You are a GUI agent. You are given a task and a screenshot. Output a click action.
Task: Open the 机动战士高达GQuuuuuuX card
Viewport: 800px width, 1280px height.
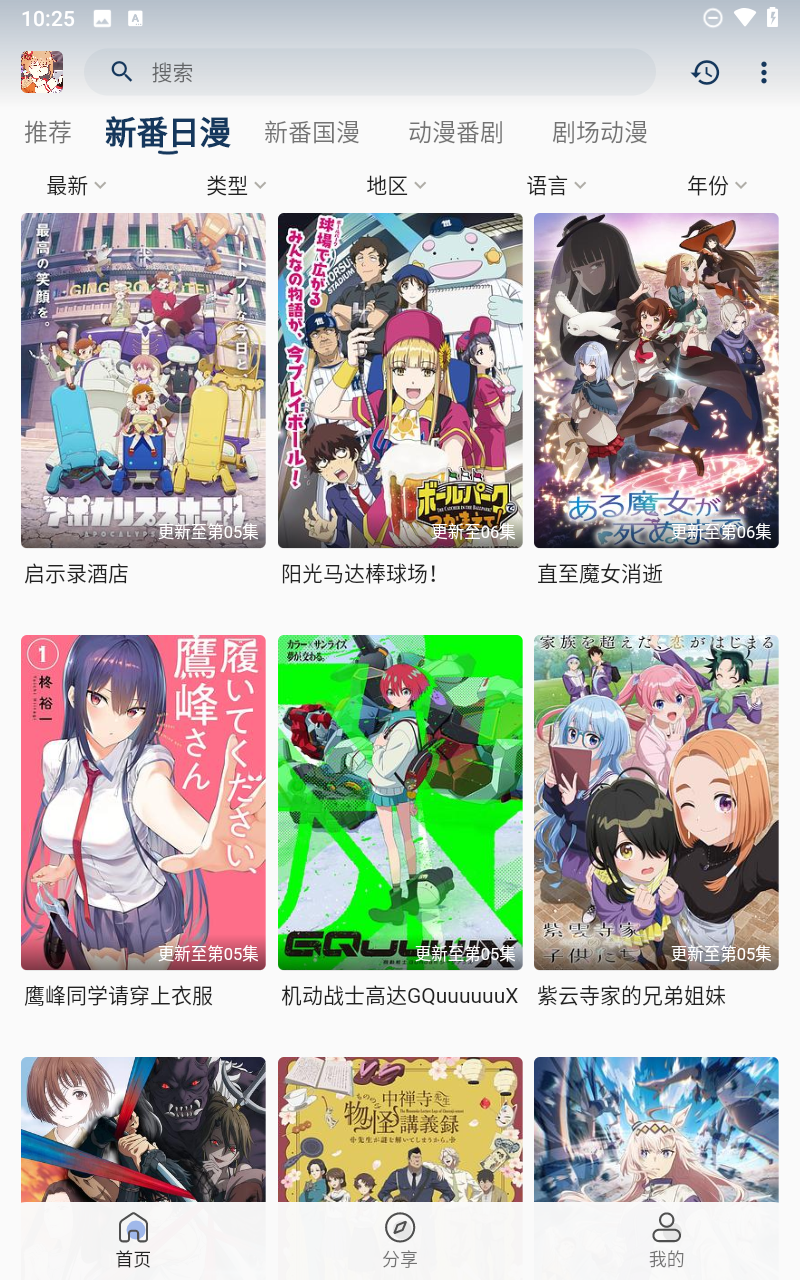[x=400, y=822]
